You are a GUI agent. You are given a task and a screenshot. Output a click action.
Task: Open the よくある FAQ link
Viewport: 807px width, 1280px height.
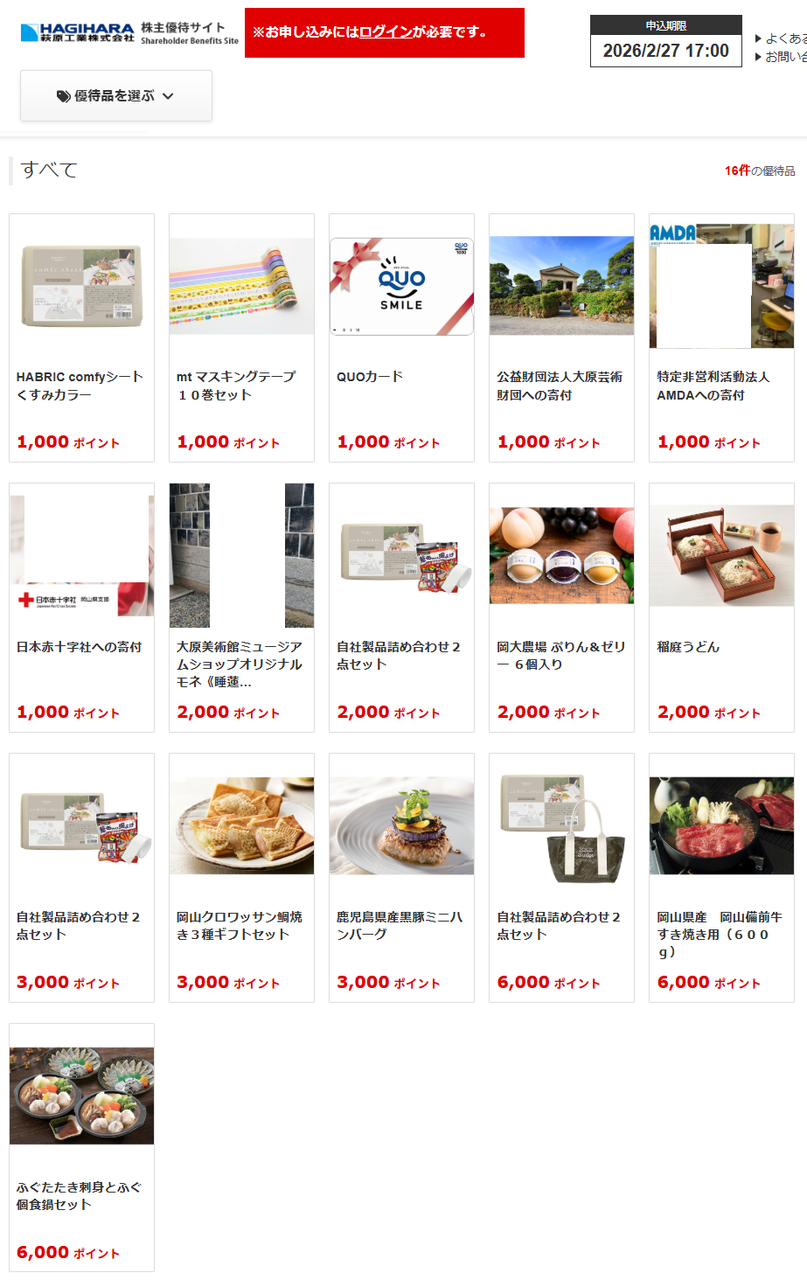[786, 39]
